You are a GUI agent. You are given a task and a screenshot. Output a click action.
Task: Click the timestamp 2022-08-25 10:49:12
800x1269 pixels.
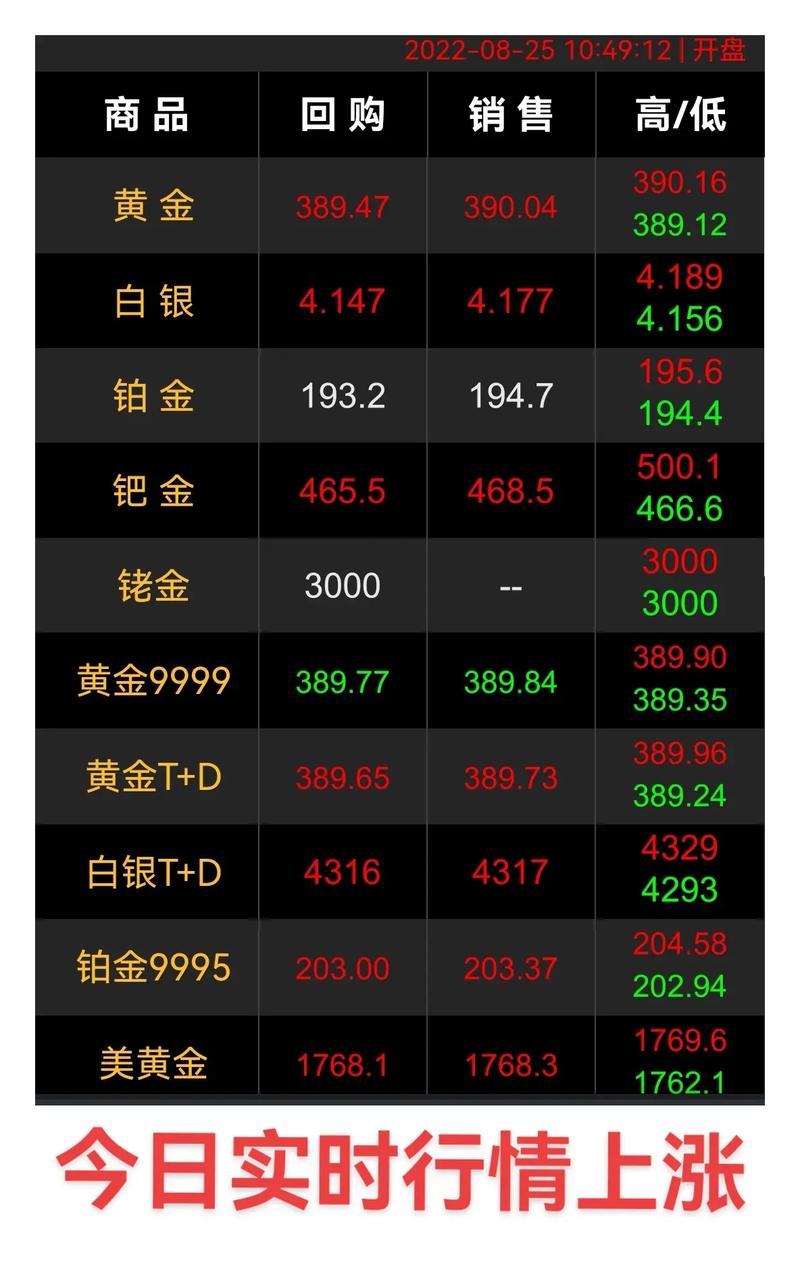540,49
